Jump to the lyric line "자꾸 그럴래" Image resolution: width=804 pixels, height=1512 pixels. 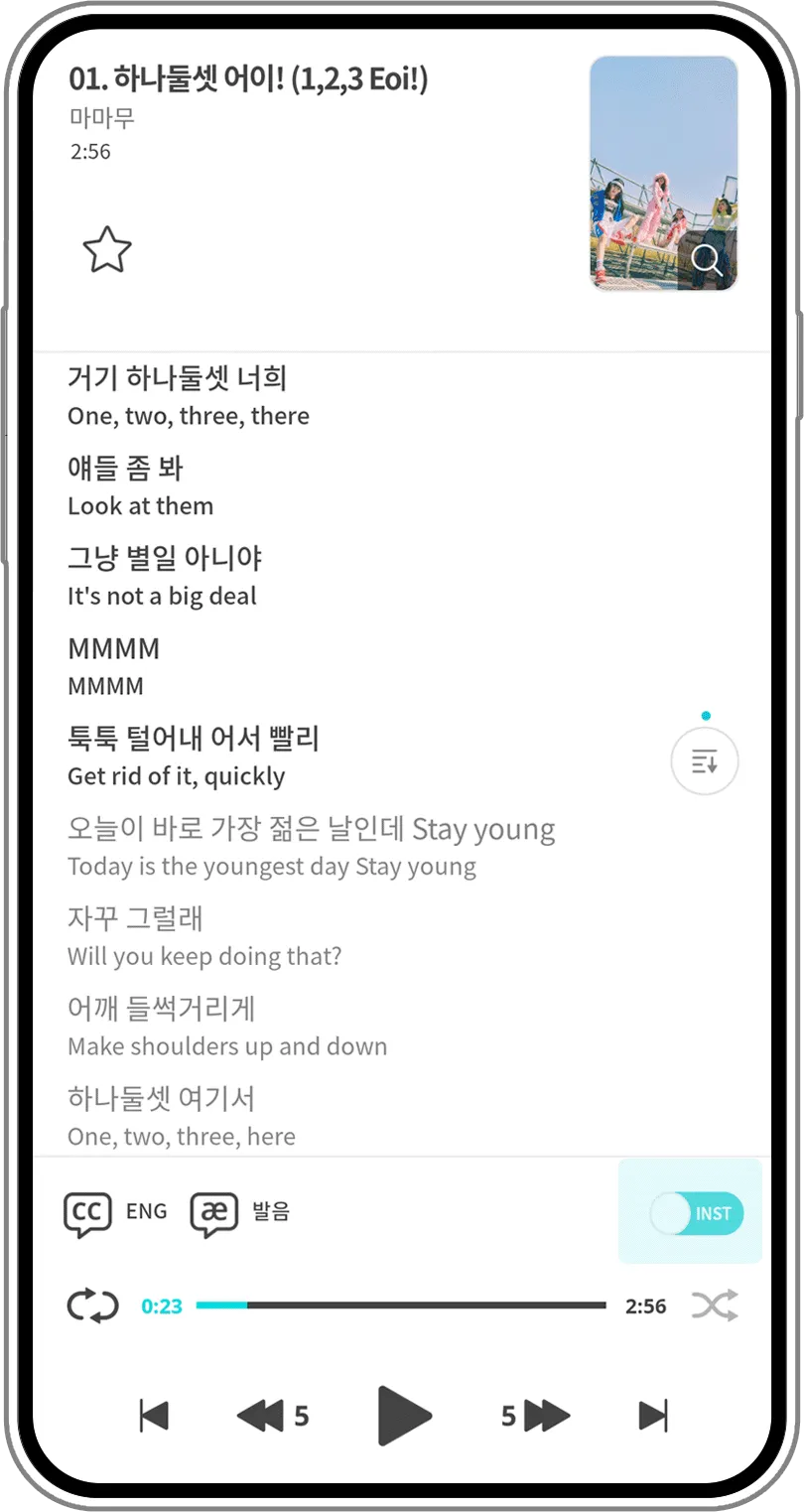click(135, 919)
